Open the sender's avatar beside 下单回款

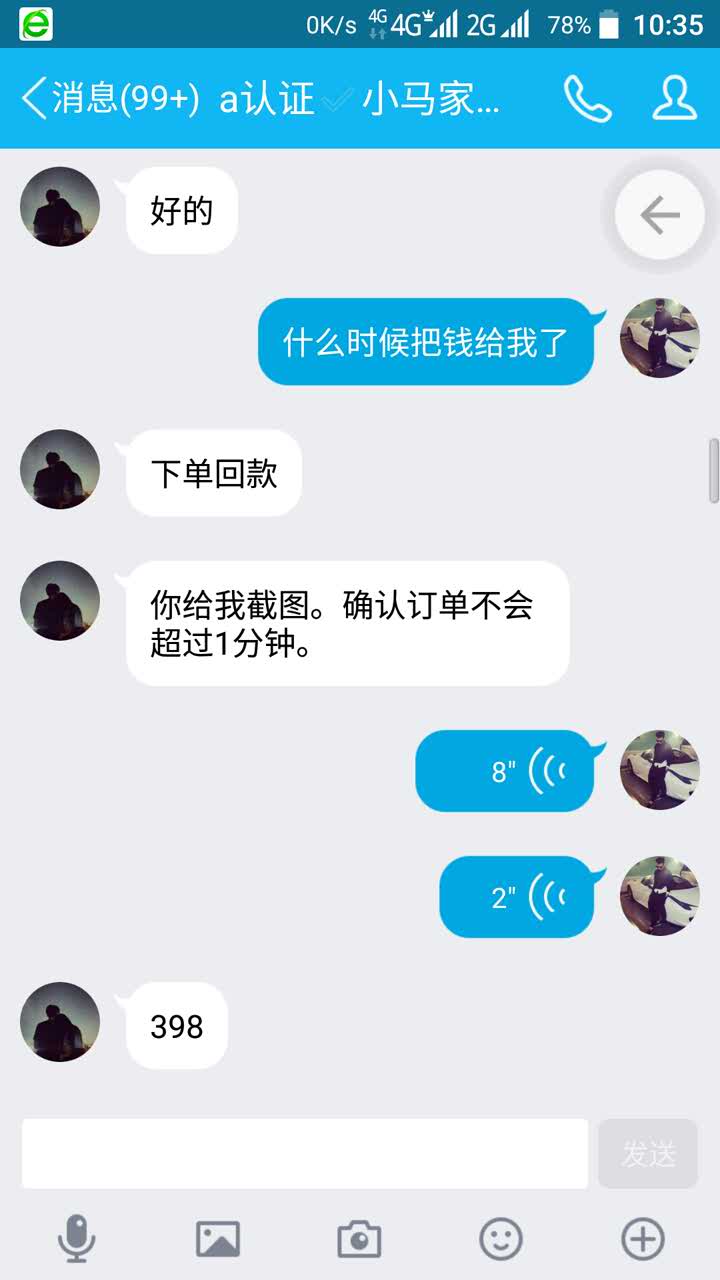tap(60, 470)
